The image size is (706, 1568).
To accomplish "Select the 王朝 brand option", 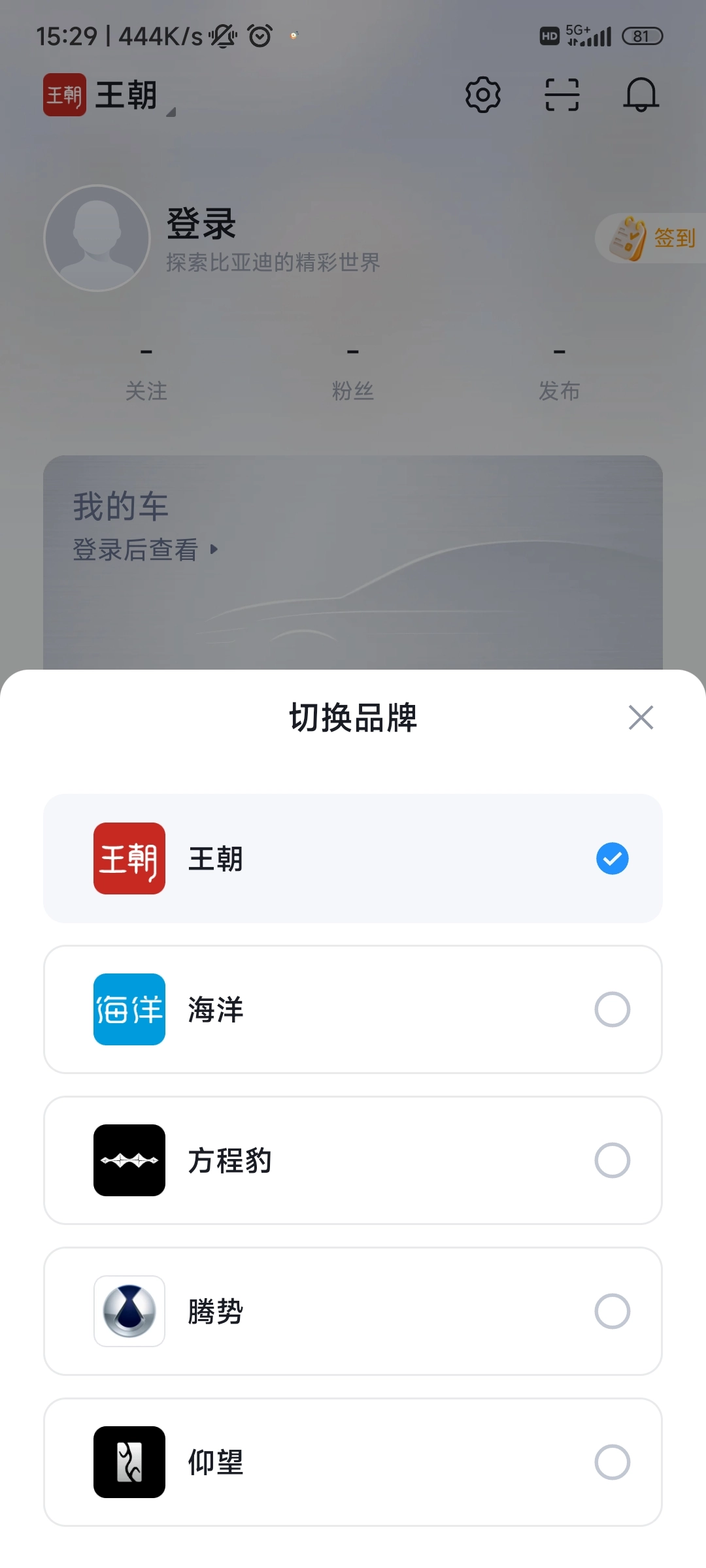I will 353,858.
